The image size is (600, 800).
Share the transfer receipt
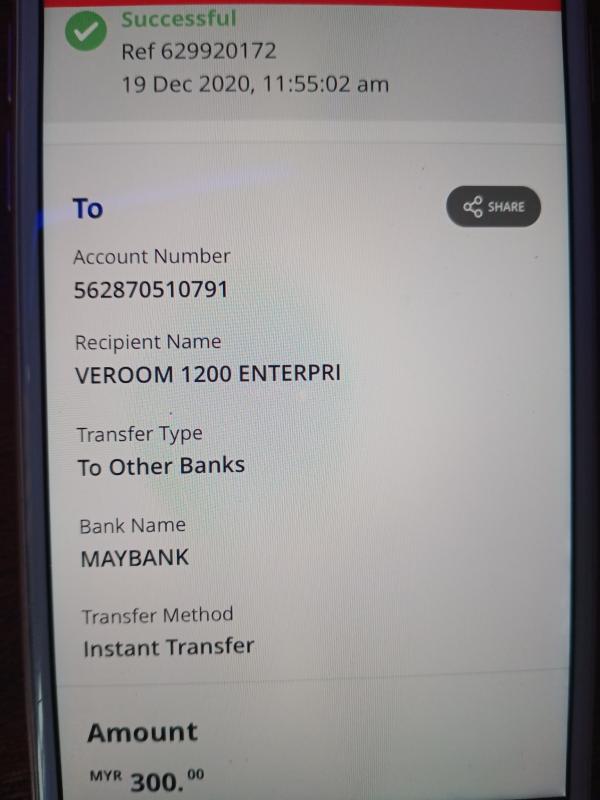(x=493, y=207)
